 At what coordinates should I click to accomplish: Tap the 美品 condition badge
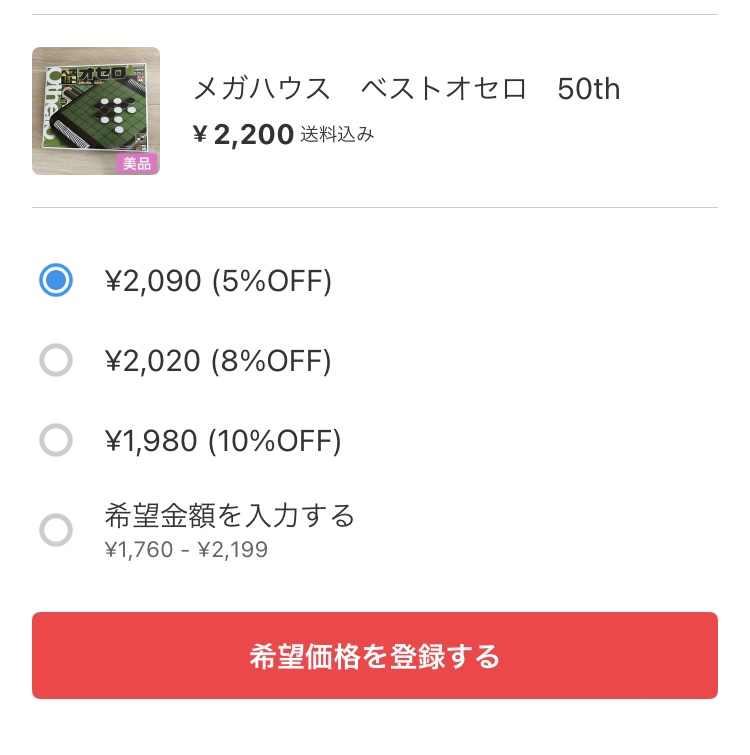[x=137, y=163]
